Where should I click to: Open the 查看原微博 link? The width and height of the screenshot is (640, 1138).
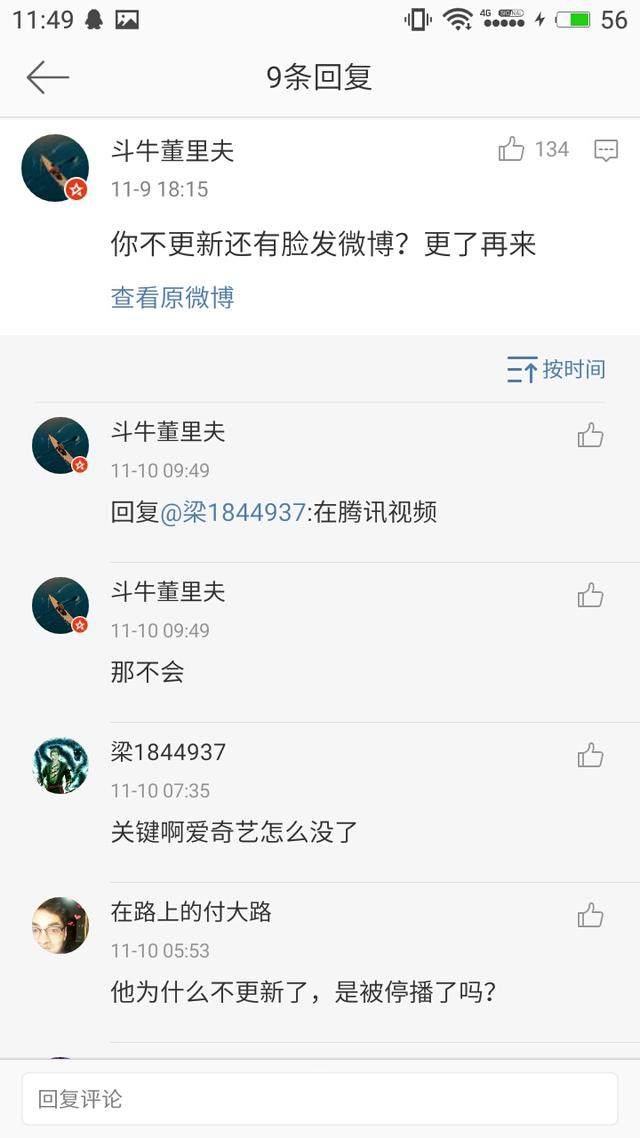(x=172, y=298)
